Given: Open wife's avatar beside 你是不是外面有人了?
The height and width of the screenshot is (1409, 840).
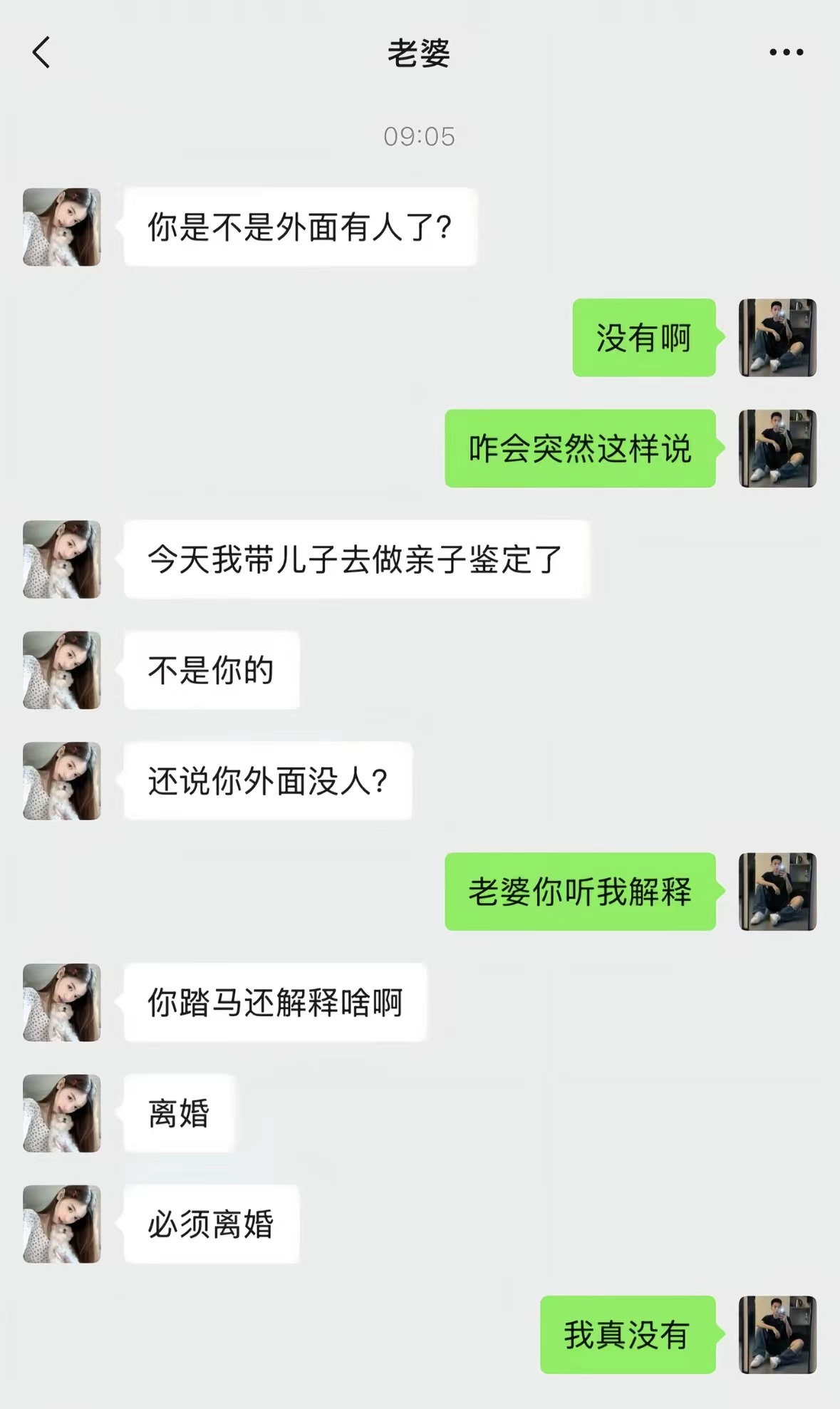Looking at the screenshot, I should tap(62, 227).
